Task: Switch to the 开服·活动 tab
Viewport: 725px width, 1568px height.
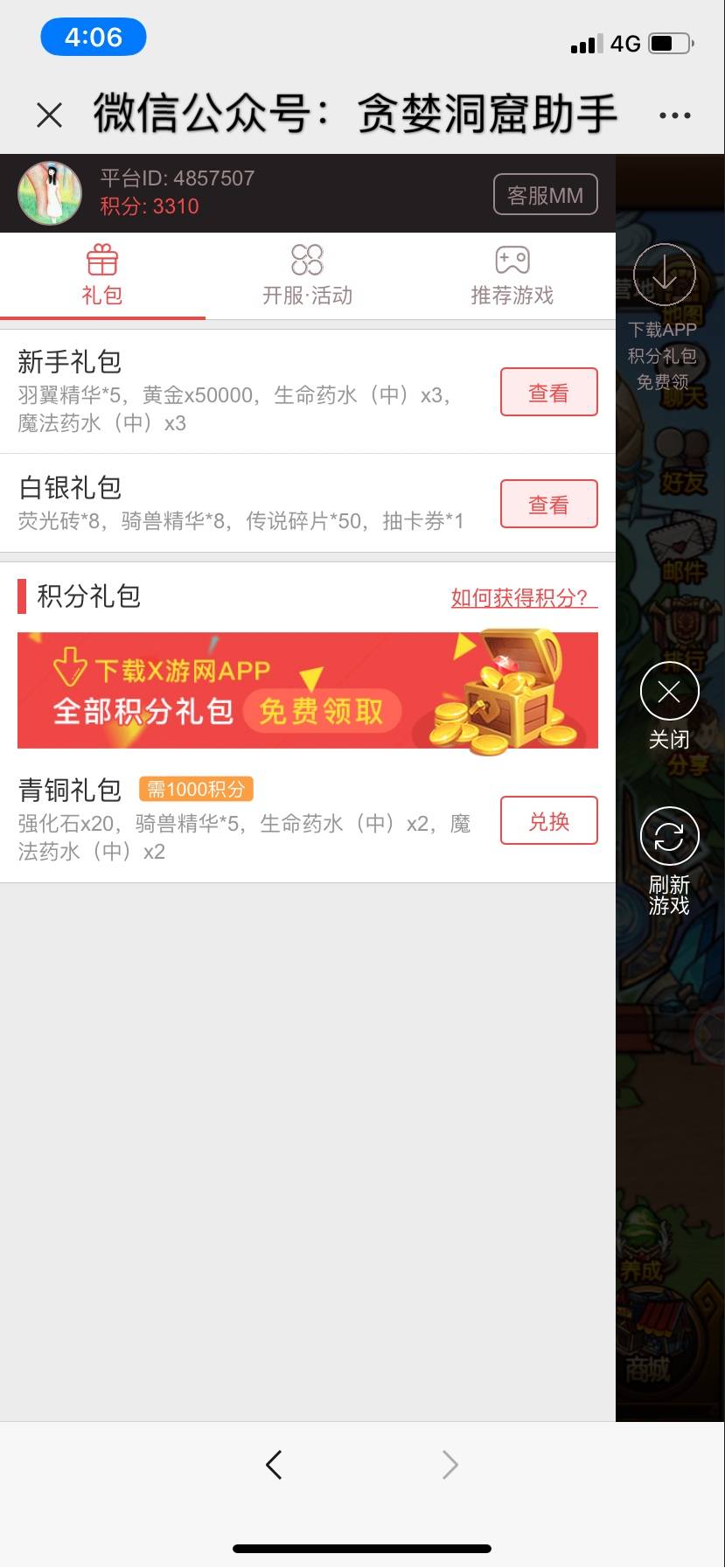Action: click(307, 275)
